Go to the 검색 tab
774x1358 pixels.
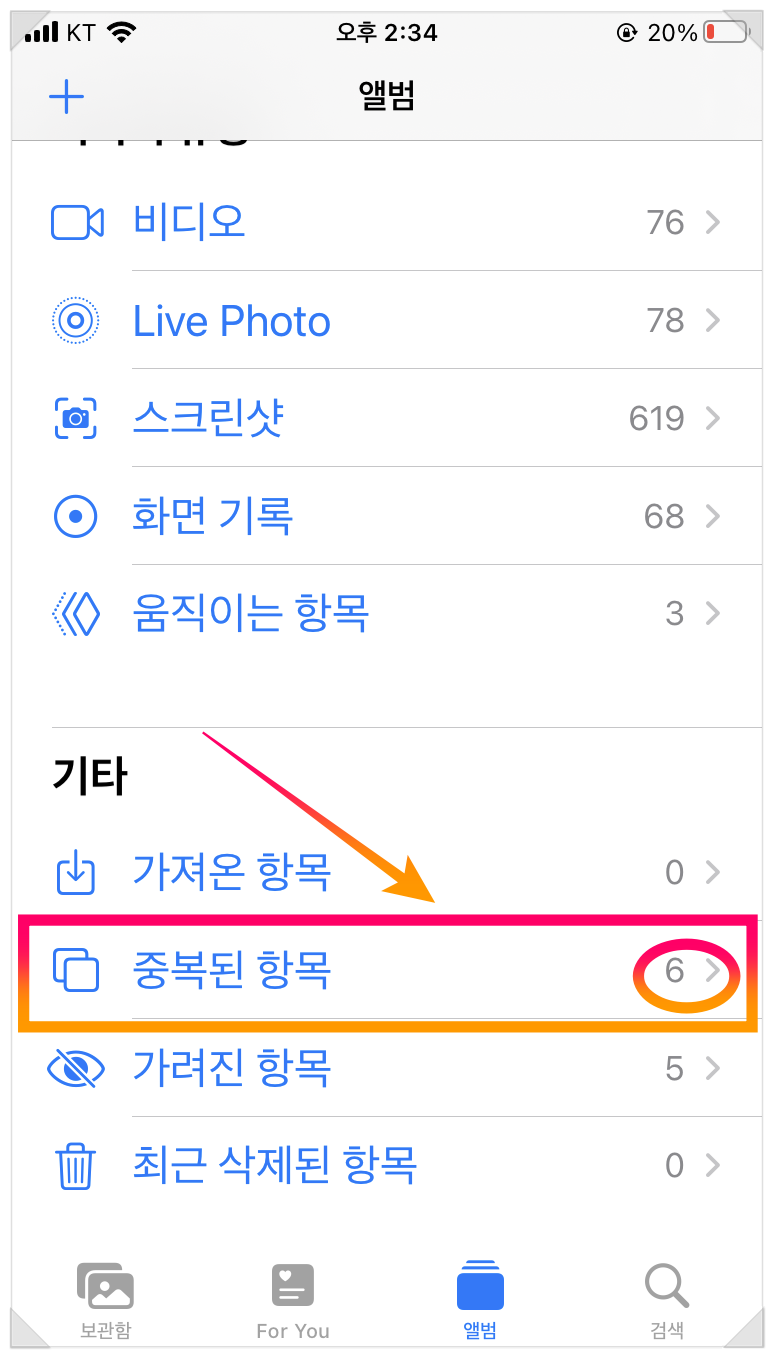click(667, 1299)
